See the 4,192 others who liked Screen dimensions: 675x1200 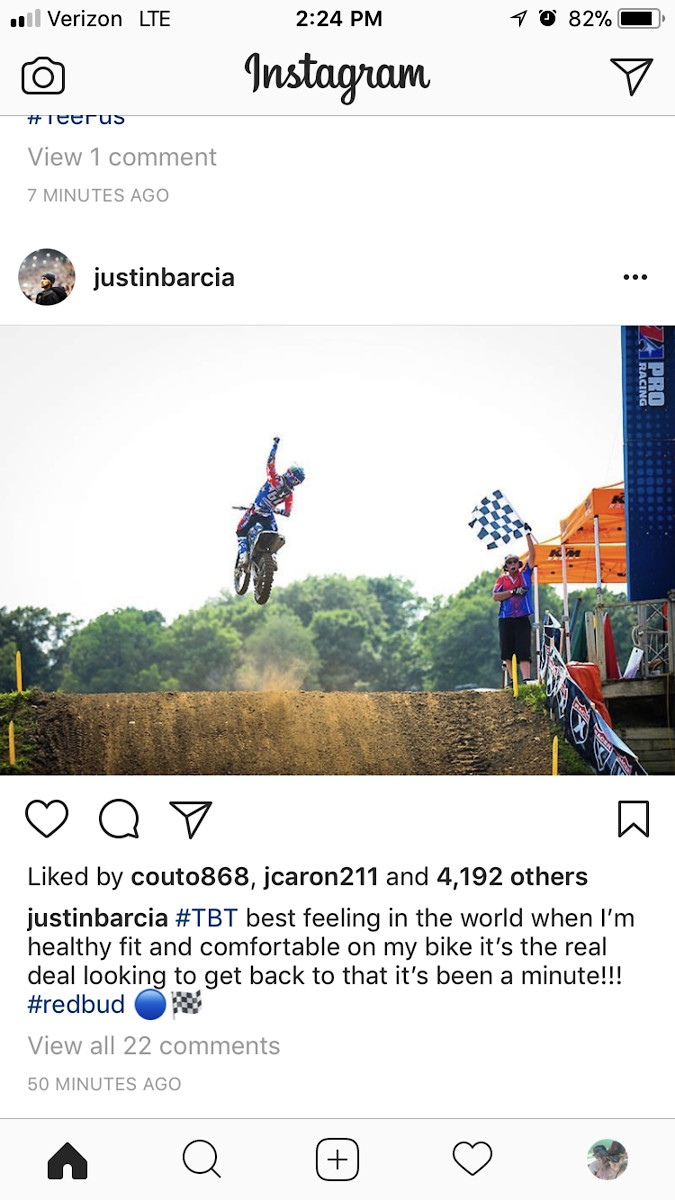pyautogui.click(x=511, y=877)
